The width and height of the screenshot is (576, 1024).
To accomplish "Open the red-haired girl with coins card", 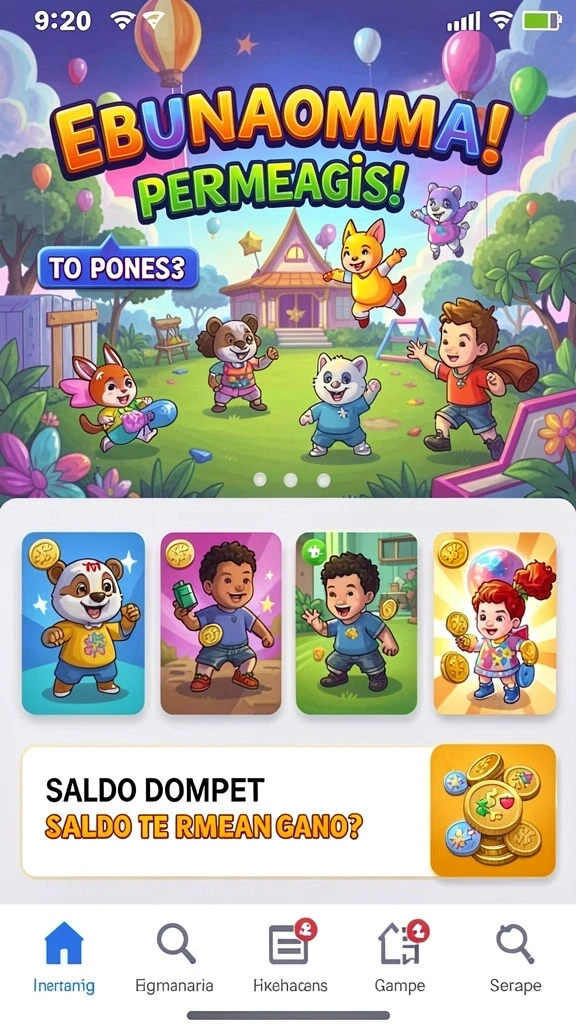I will (495, 623).
